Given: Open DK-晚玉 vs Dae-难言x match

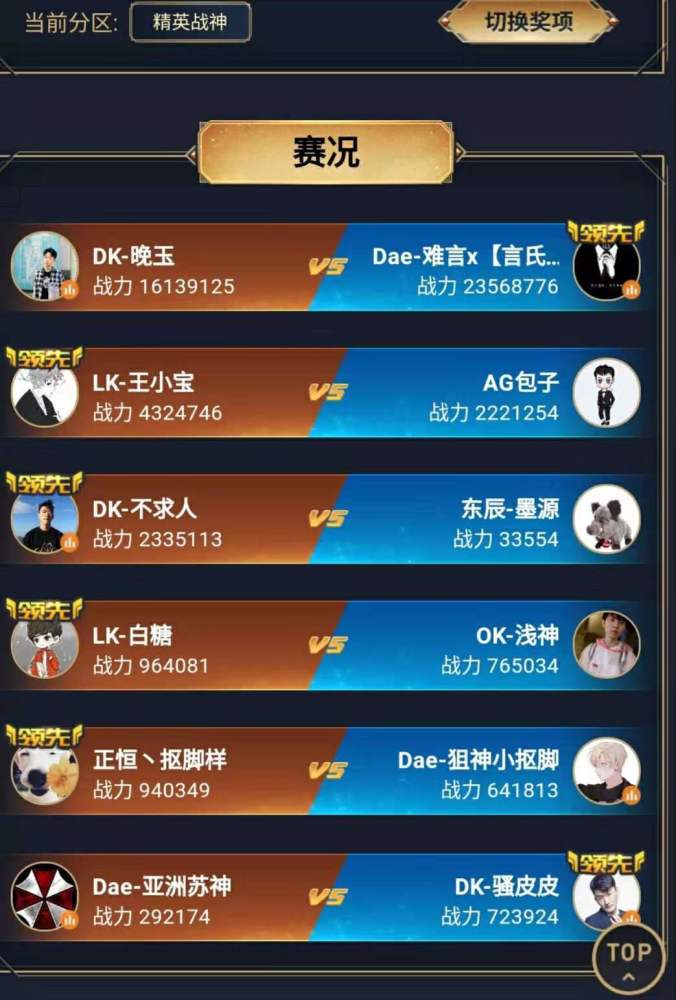Looking at the screenshot, I should point(326,268).
